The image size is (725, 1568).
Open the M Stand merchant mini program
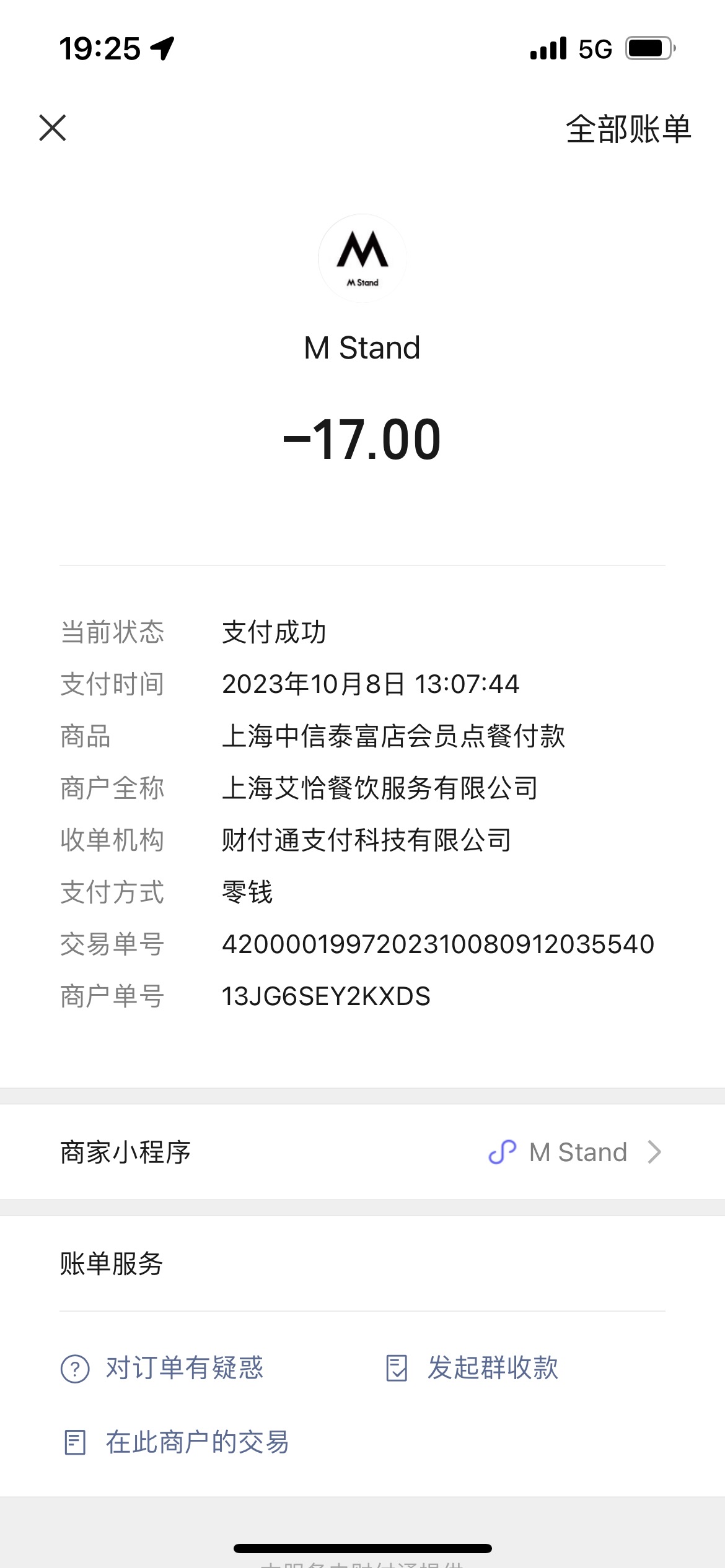(x=362, y=1152)
